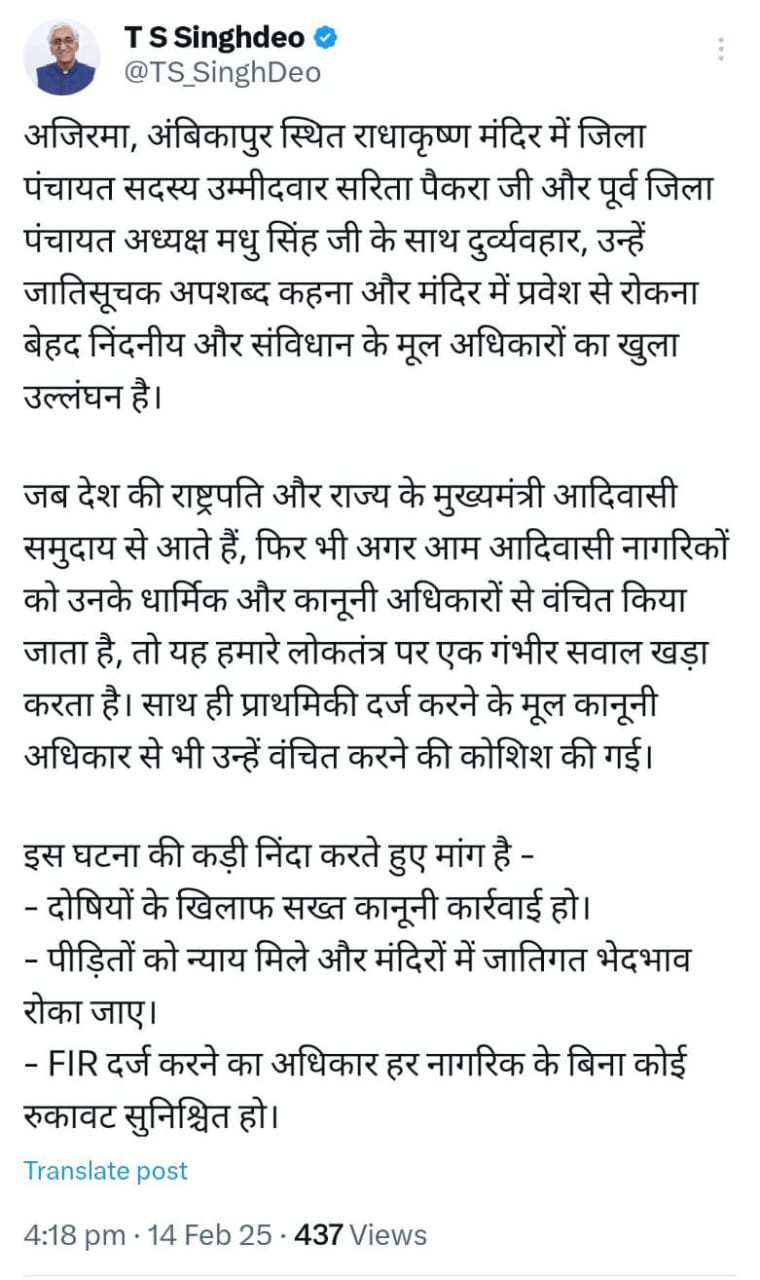
Task: View the 437 Views post analytics
Action: click(x=361, y=1234)
